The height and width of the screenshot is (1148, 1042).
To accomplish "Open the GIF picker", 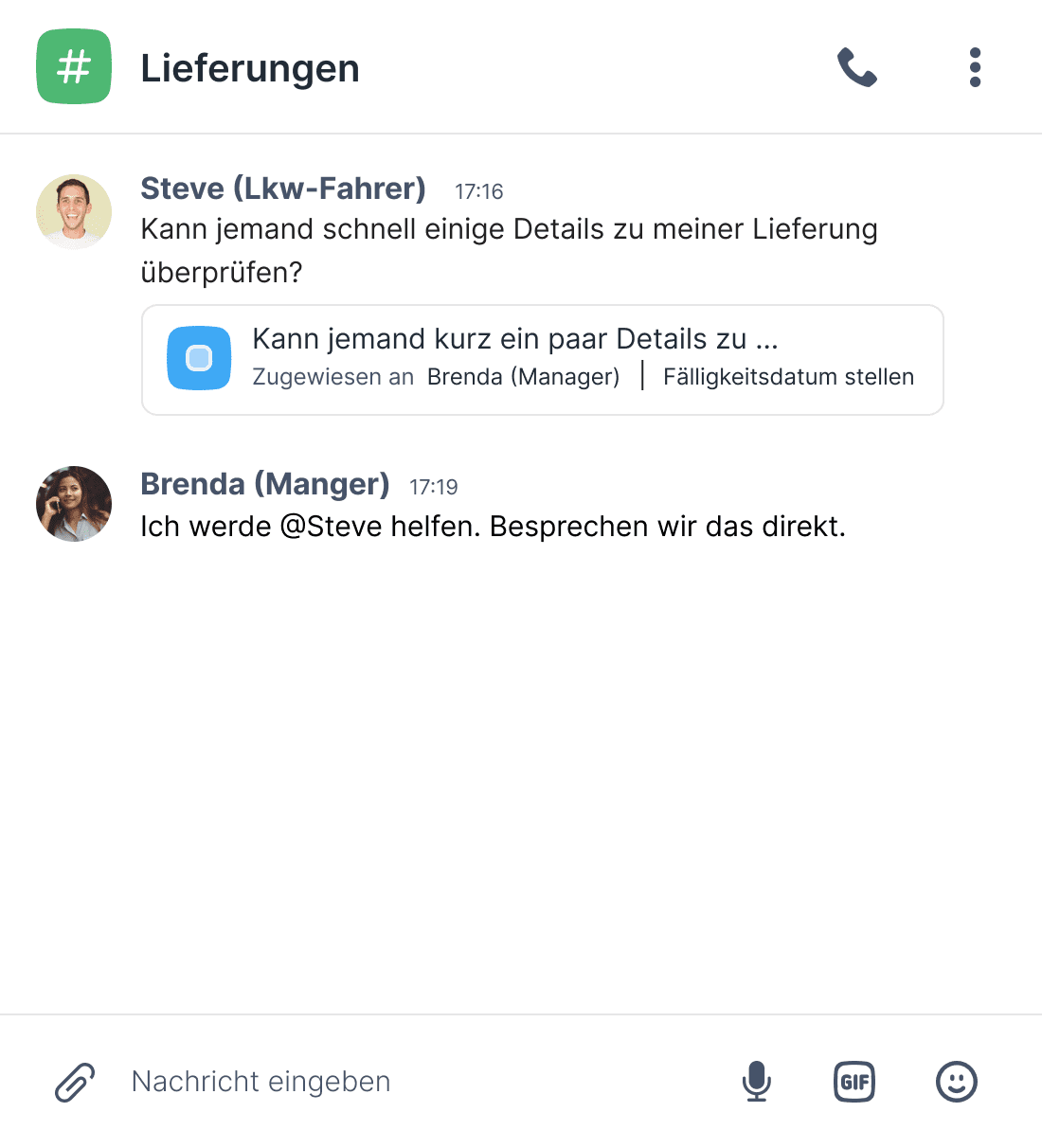I will coord(853,1081).
